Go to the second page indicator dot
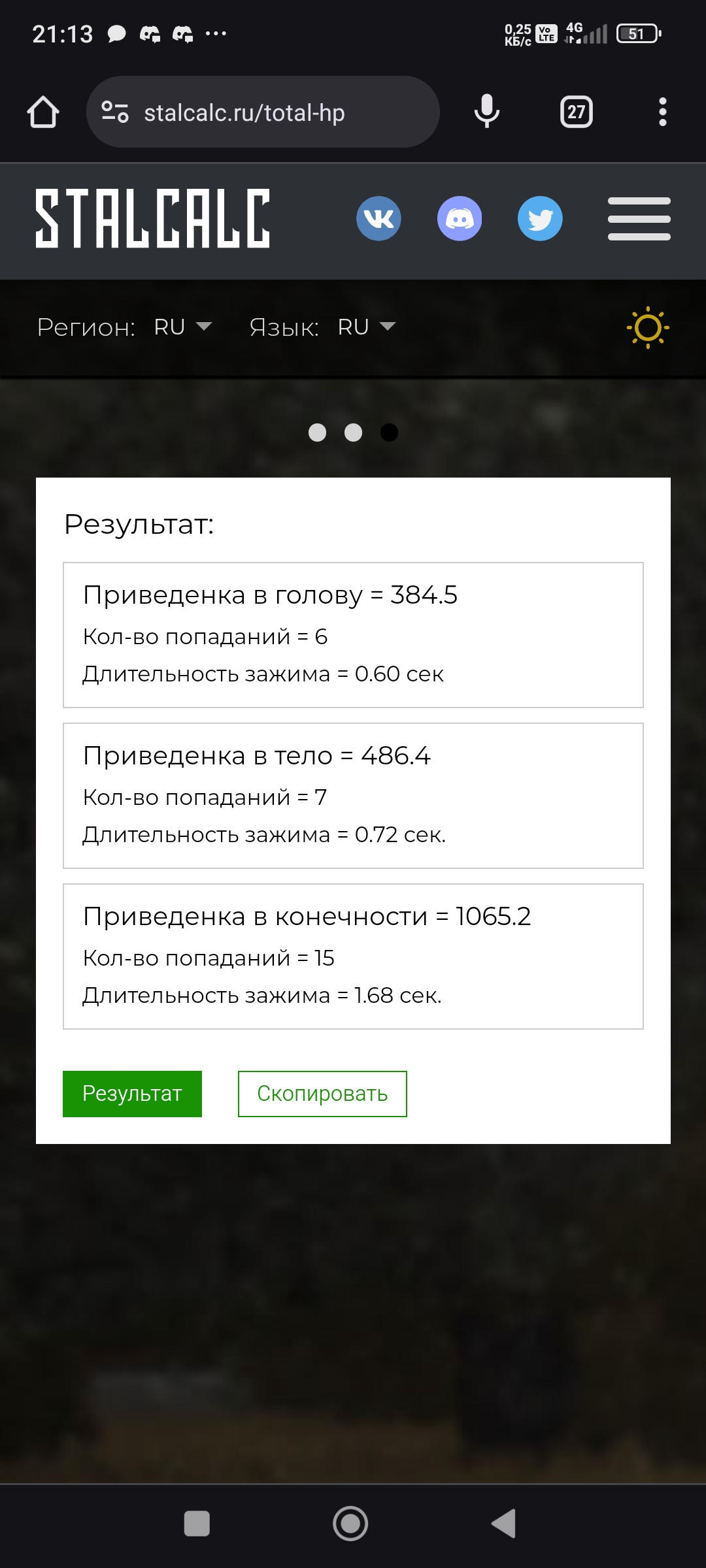The image size is (706, 1568). point(353,433)
